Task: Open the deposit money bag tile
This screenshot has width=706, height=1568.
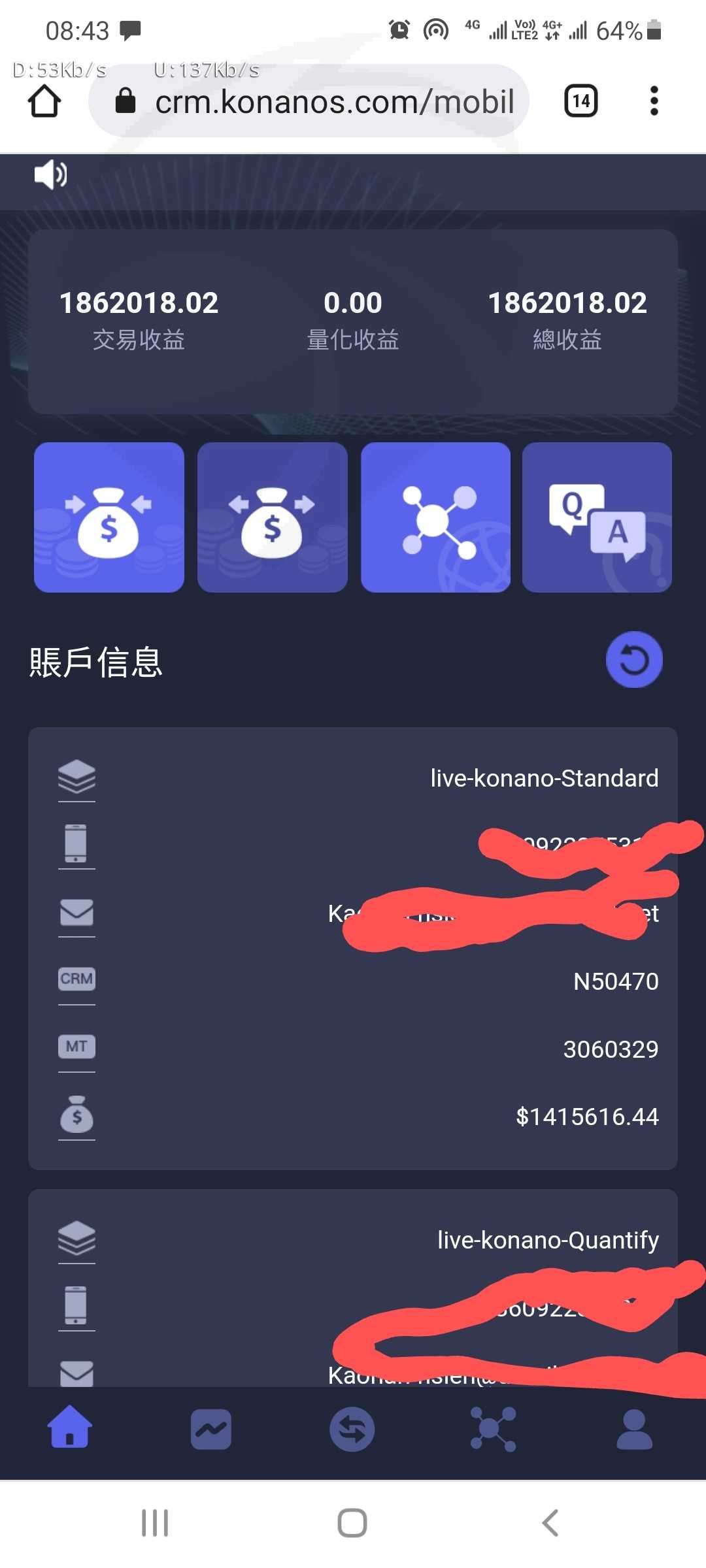Action: tap(109, 517)
